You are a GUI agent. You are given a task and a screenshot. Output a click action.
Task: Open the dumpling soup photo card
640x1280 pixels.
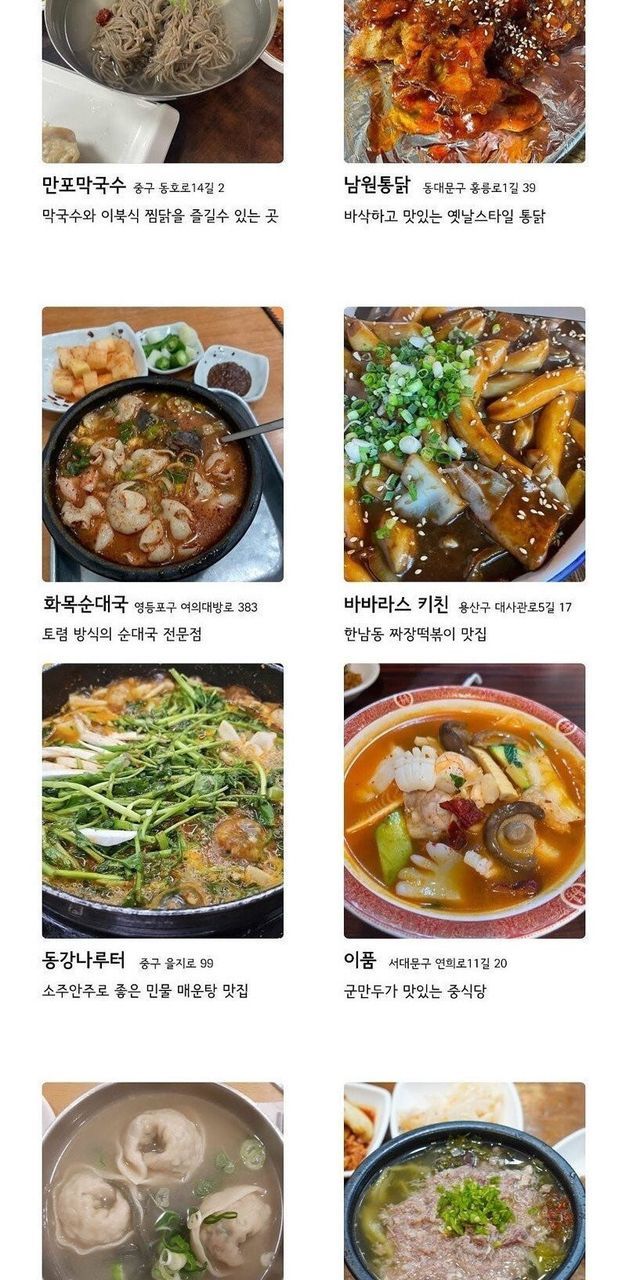162,1180
